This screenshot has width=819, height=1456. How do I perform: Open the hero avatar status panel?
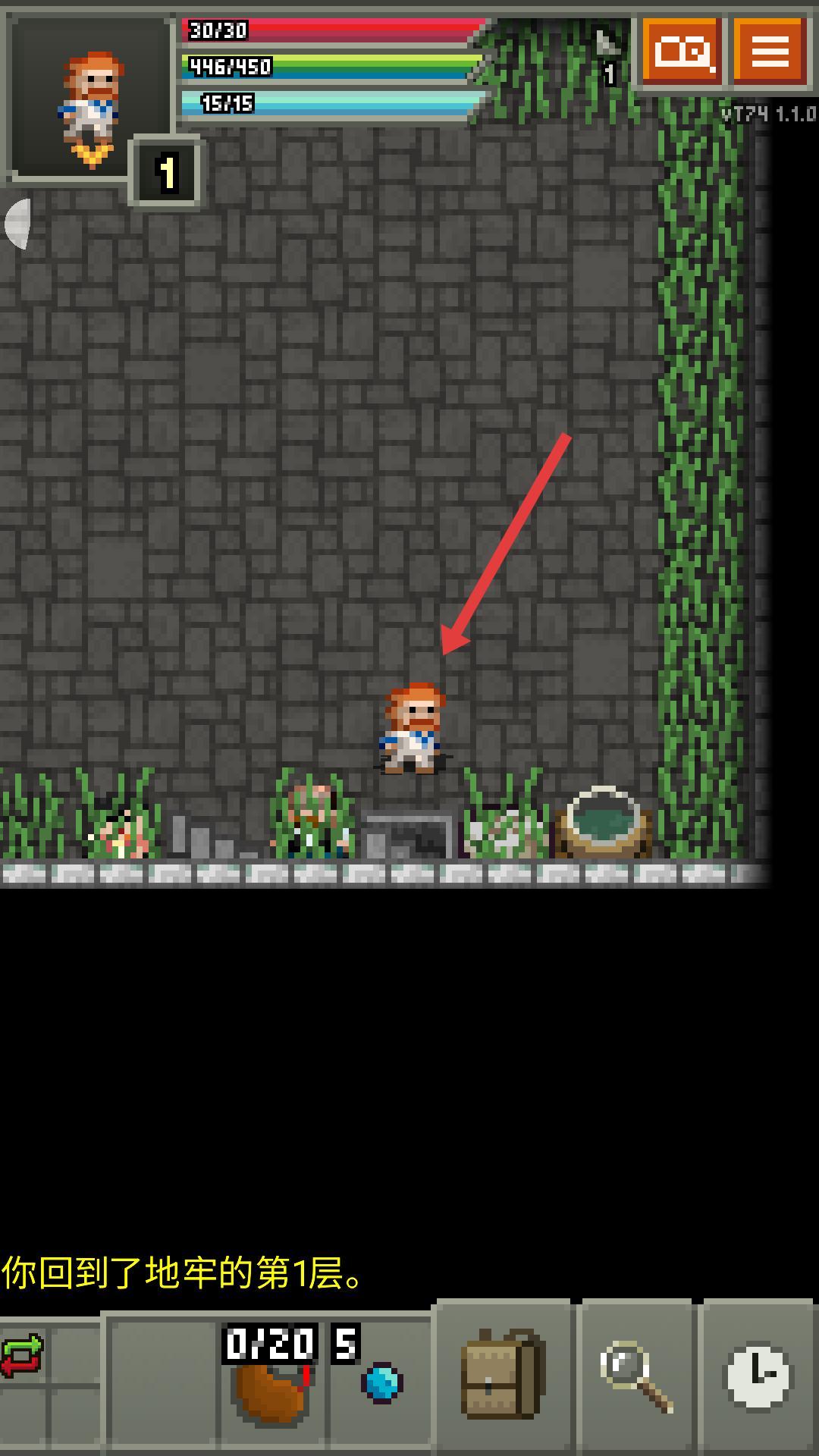89,99
